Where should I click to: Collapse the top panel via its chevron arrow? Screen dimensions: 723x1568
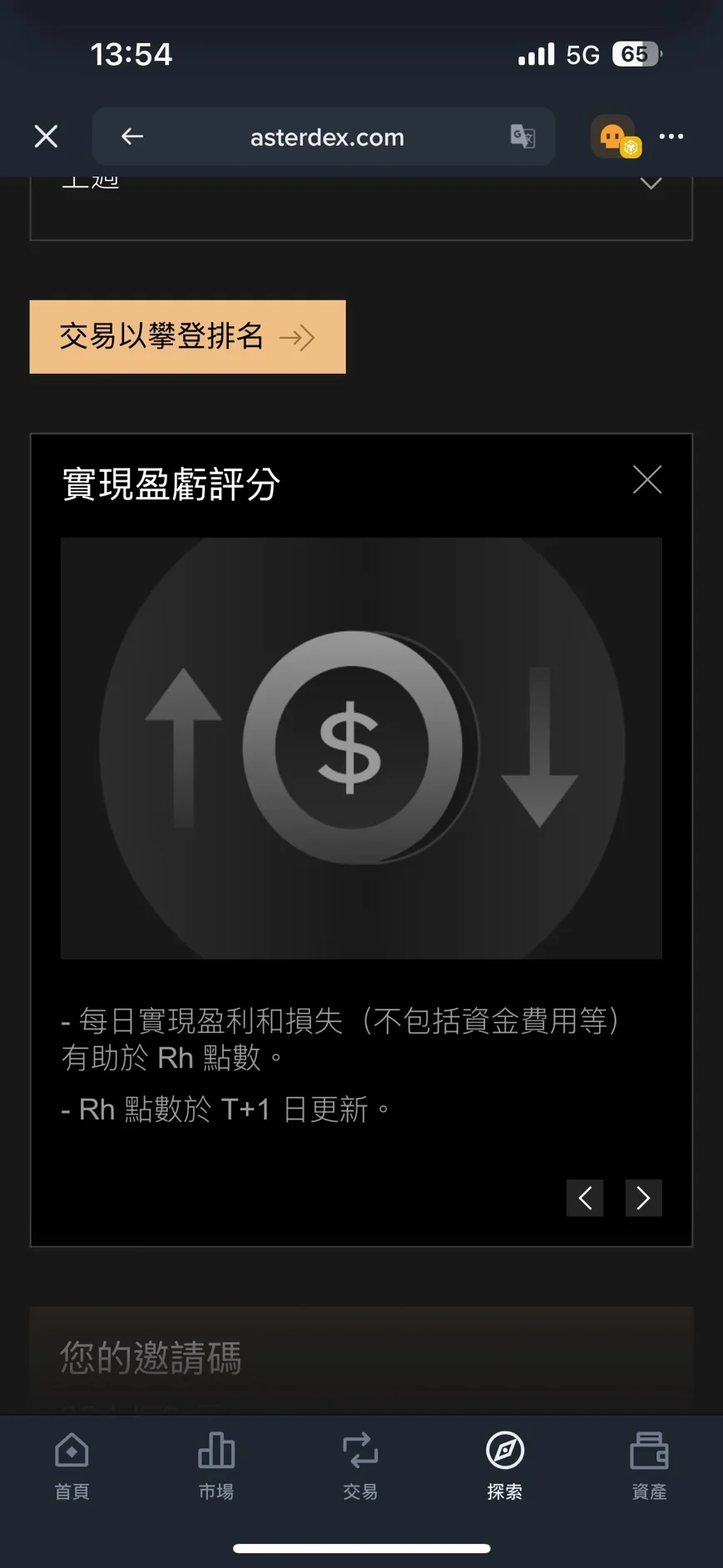(651, 181)
